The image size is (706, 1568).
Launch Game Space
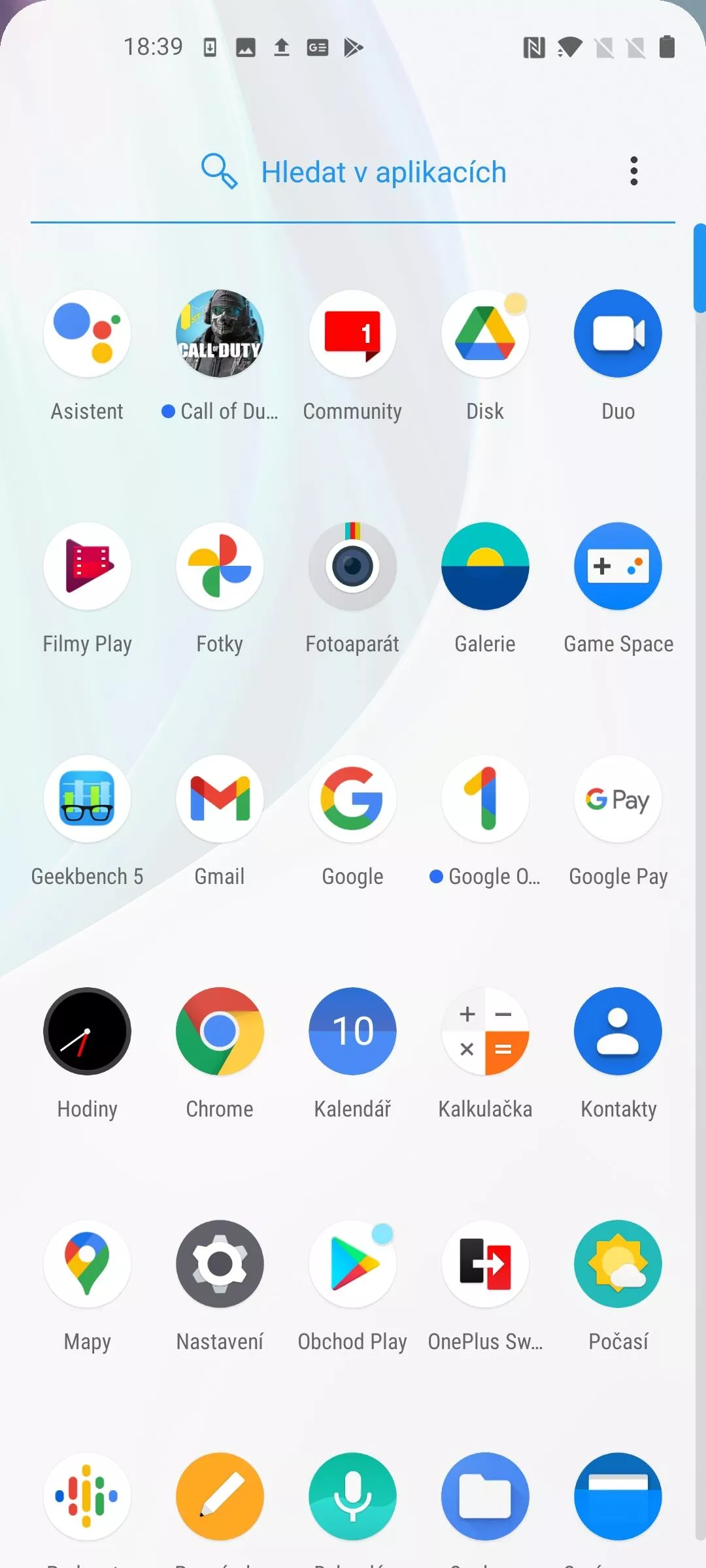[618, 566]
